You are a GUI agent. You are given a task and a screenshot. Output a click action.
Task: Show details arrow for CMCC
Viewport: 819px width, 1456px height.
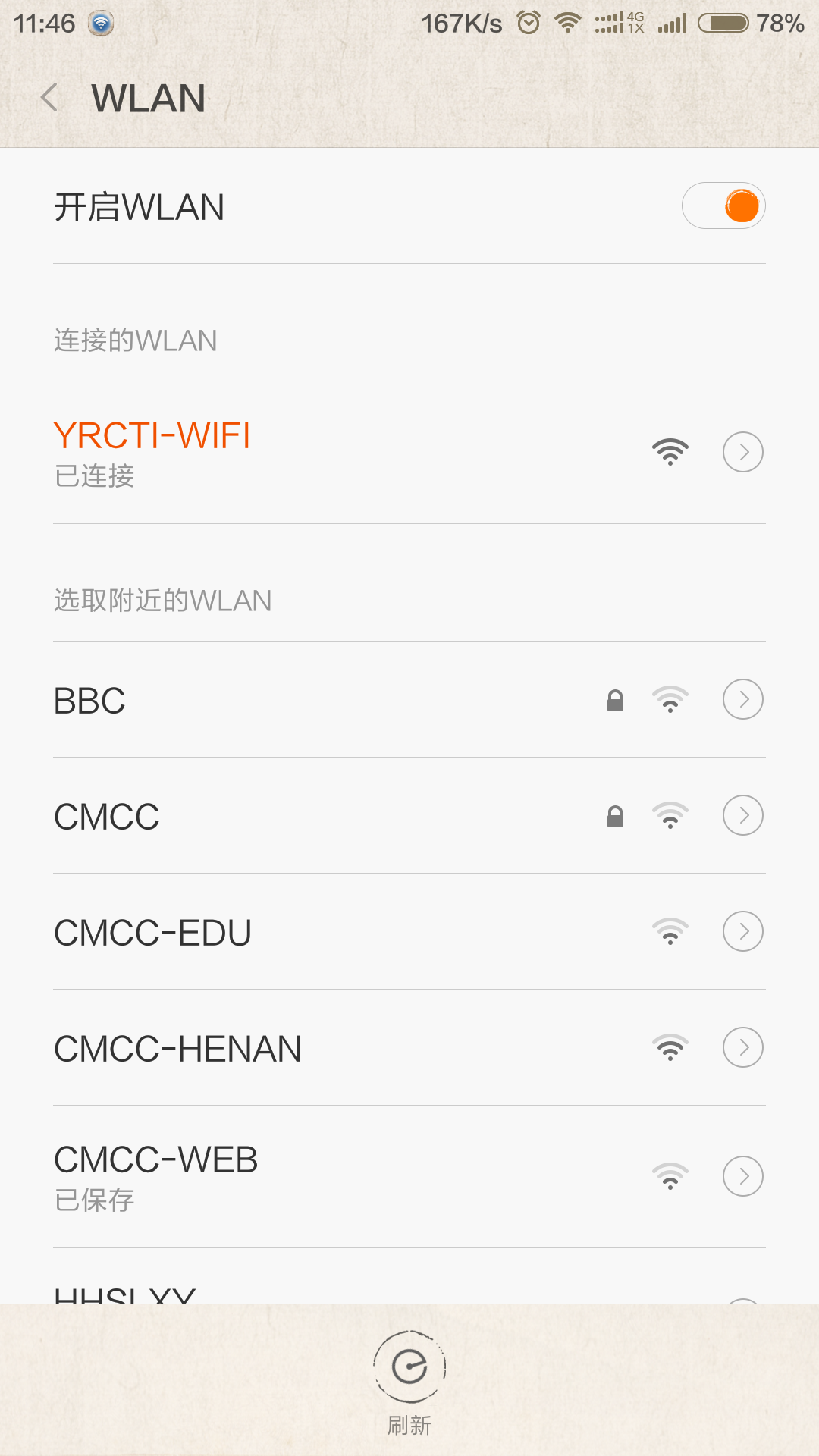tap(742, 815)
